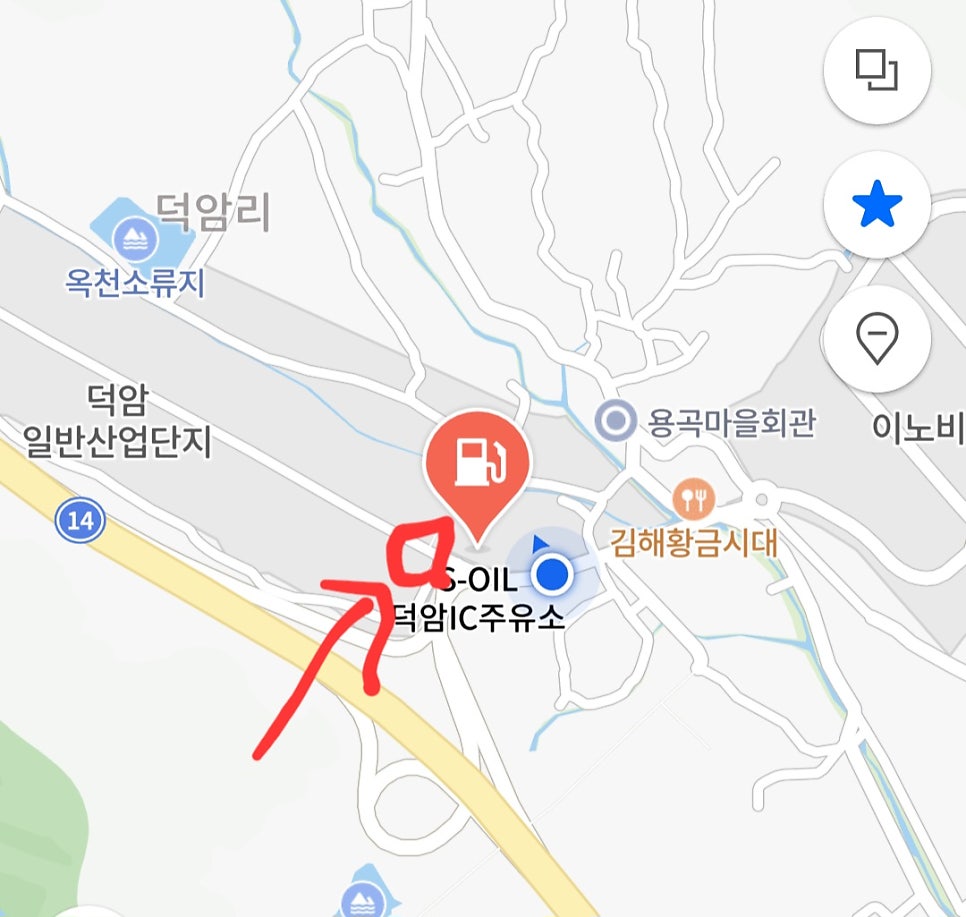
Task: Open the map layers button
Action: click(877, 70)
